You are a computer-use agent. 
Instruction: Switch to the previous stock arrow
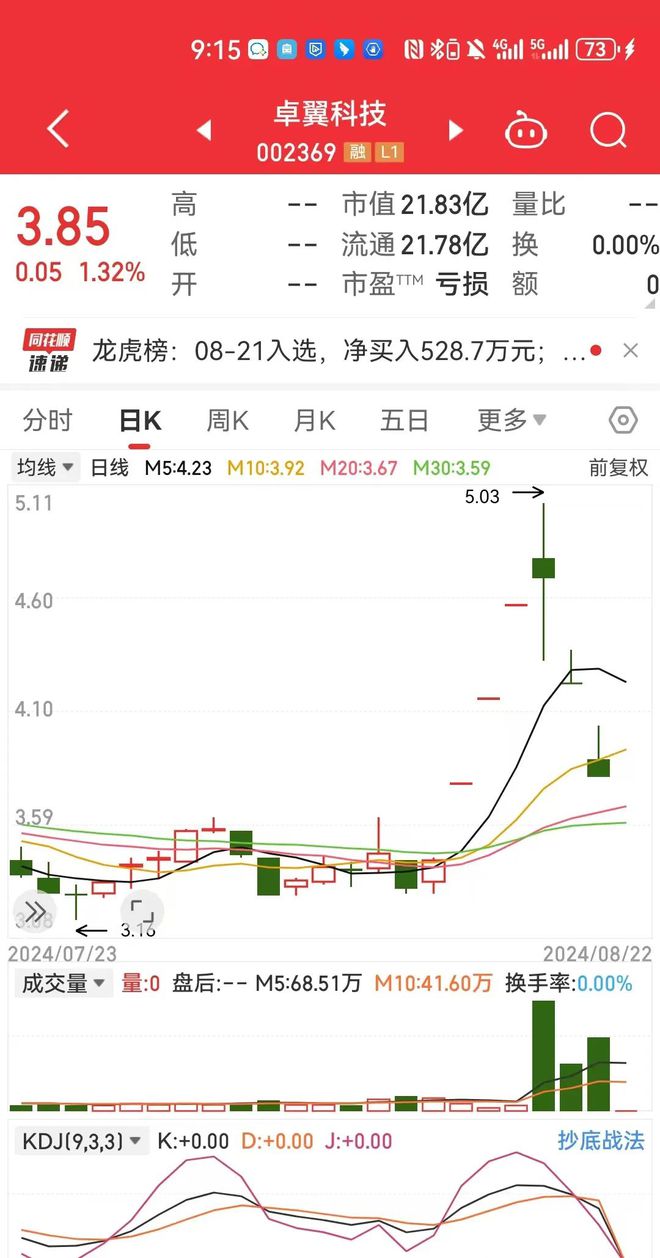[204, 130]
